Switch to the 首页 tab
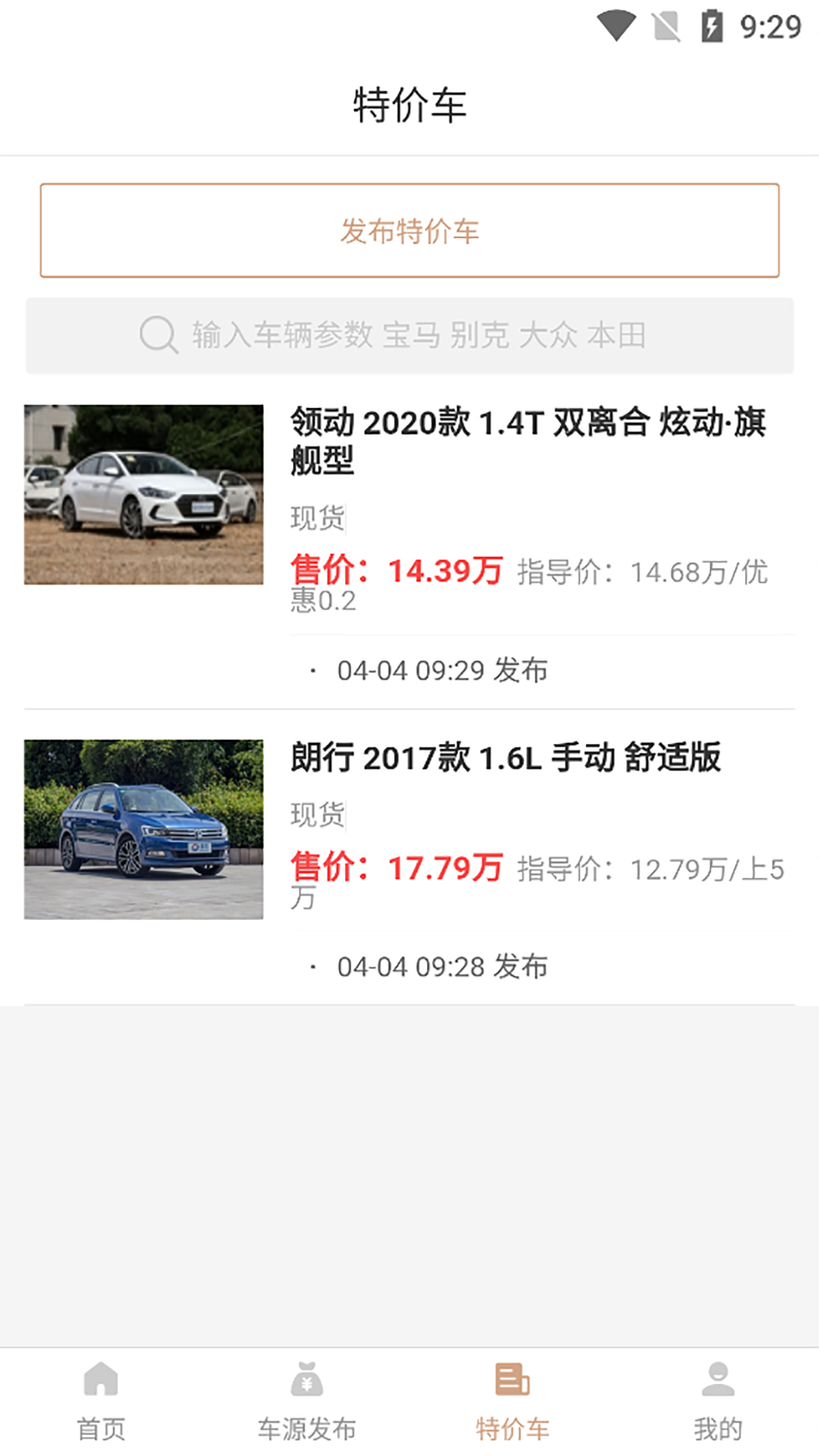The image size is (819, 1456). pyautogui.click(x=101, y=1401)
